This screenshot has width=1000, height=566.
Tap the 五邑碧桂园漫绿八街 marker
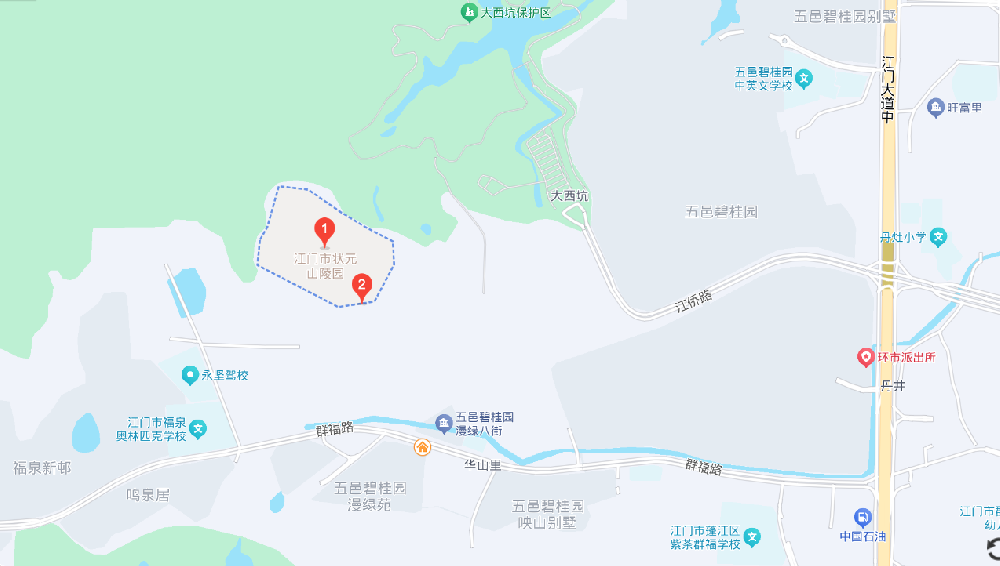(444, 423)
